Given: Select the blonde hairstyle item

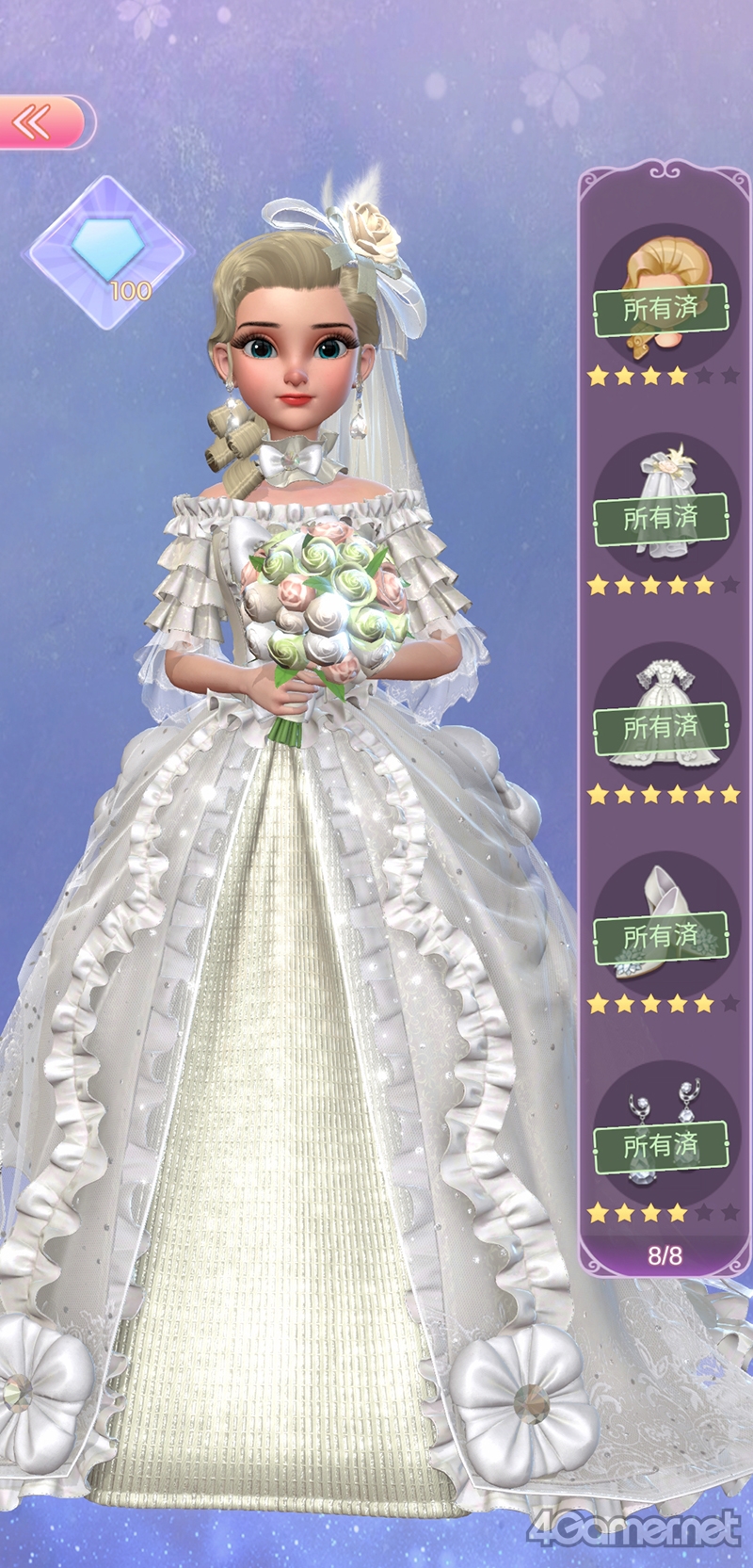Looking at the screenshot, I should pos(661,293).
